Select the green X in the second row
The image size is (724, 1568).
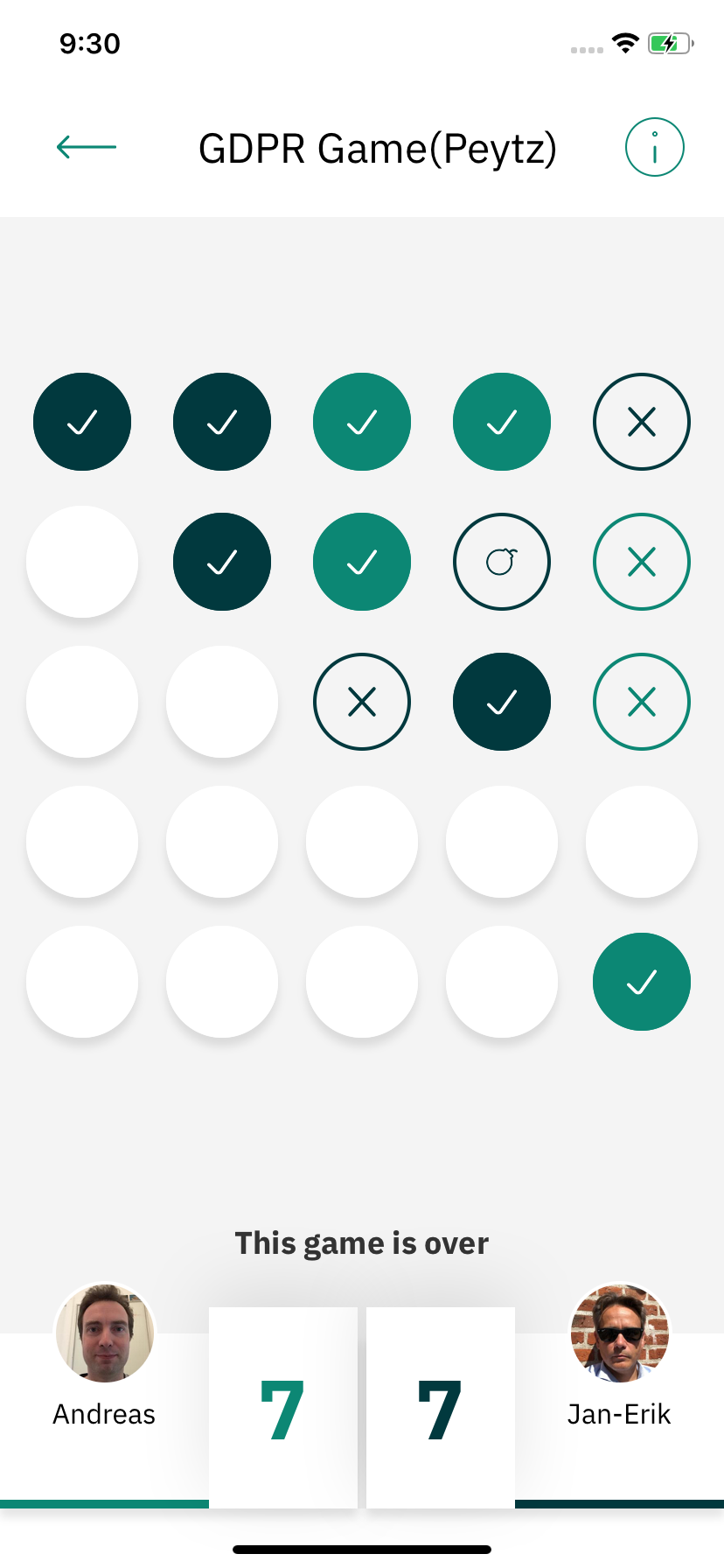click(642, 562)
